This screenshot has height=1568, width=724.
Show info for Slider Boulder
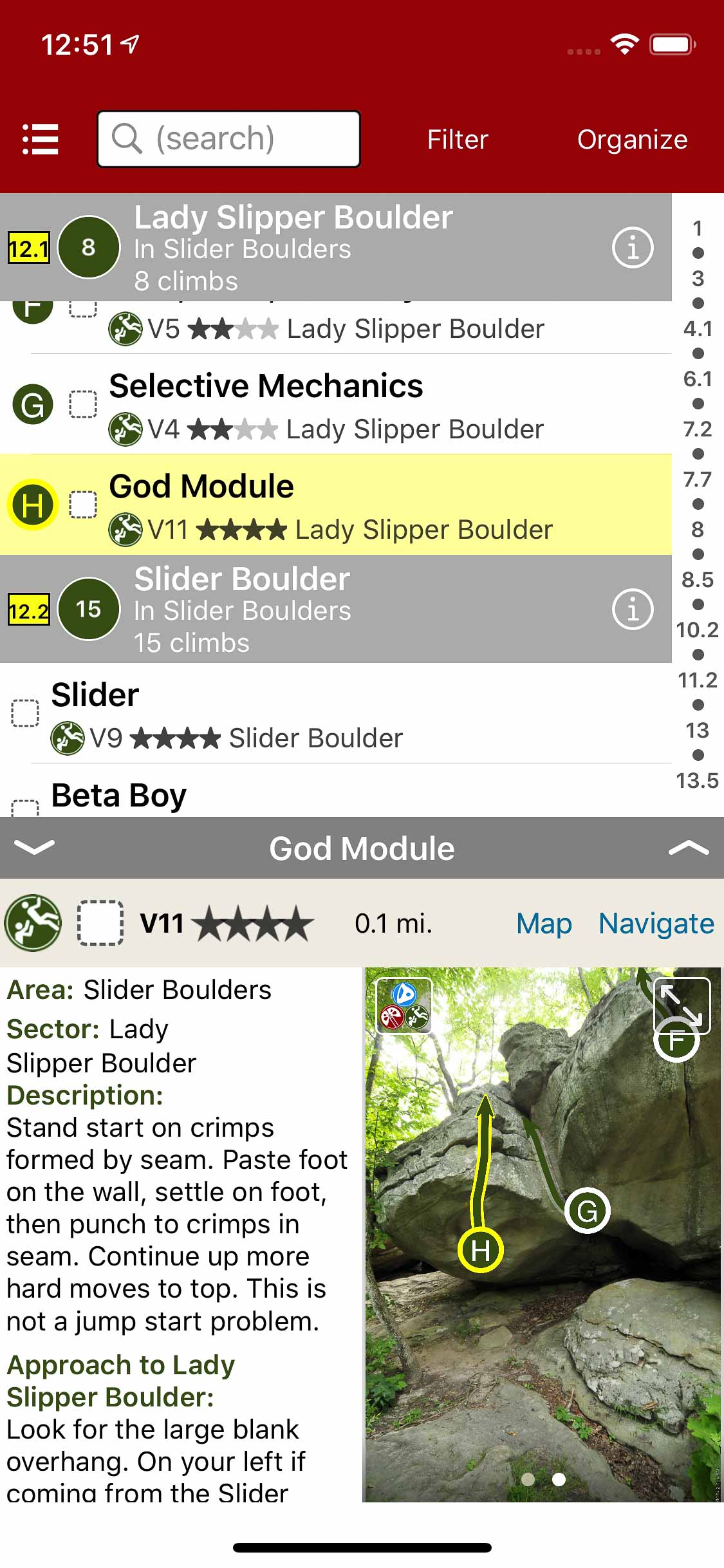[632, 609]
